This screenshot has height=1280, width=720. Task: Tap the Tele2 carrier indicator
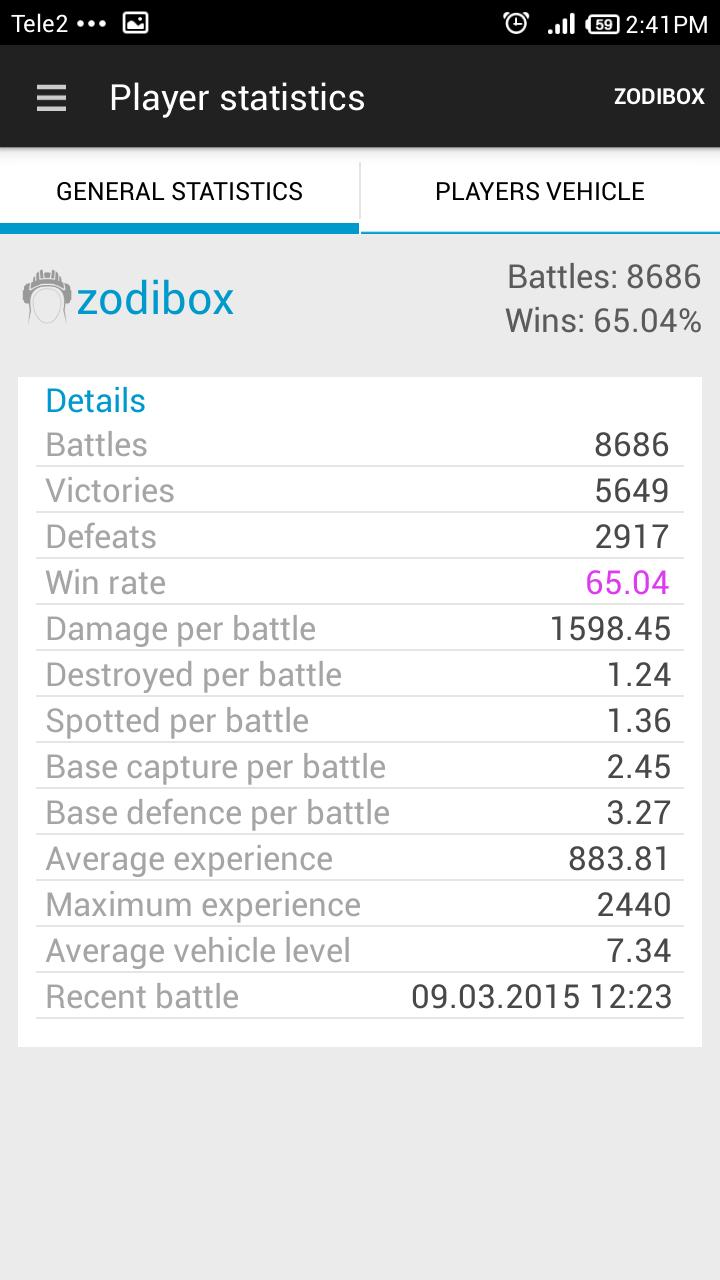click(40, 22)
